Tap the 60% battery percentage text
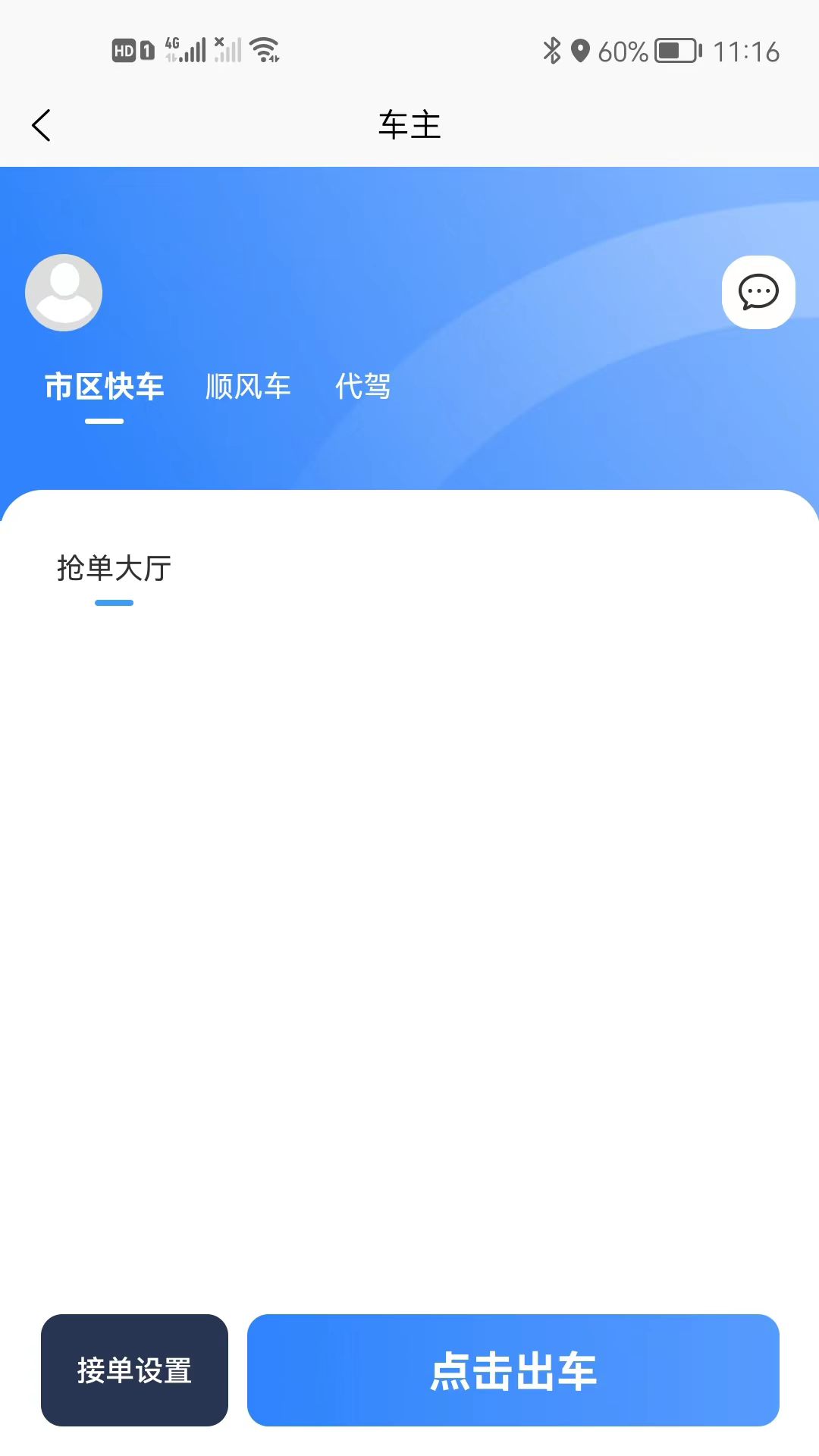 point(622,51)
